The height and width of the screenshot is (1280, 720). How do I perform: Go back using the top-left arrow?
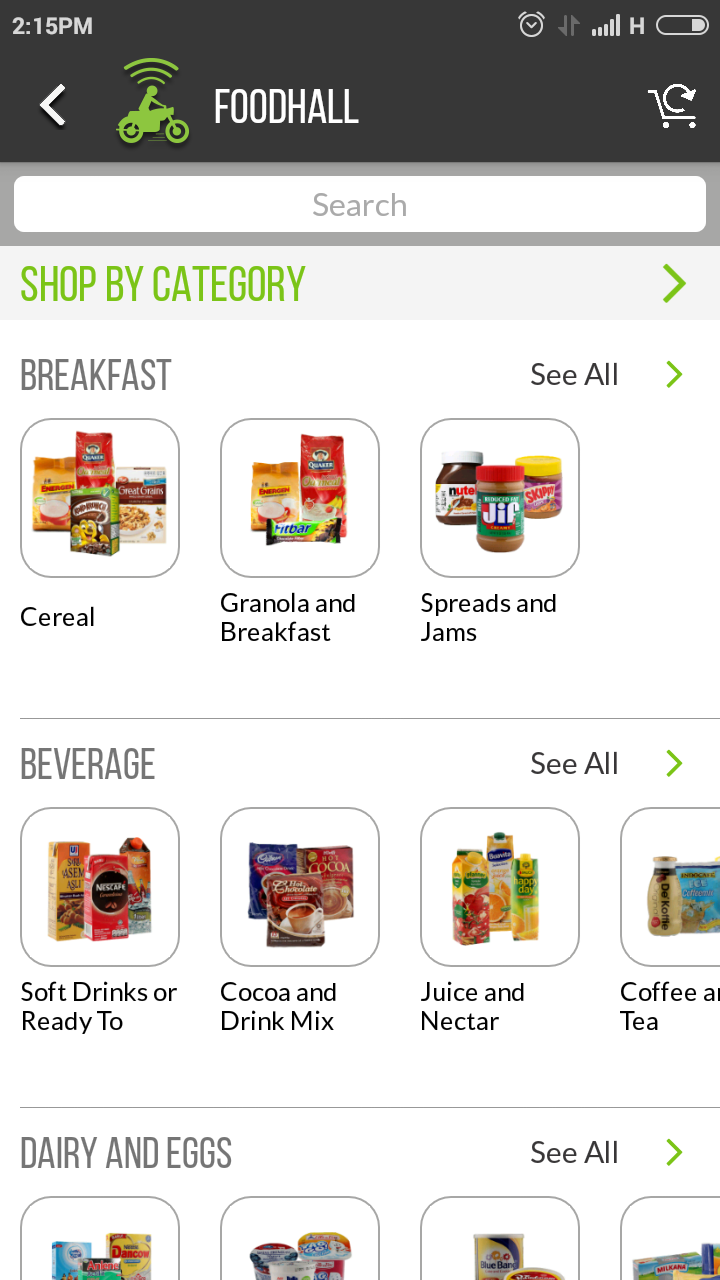click(x=53, y=106)
